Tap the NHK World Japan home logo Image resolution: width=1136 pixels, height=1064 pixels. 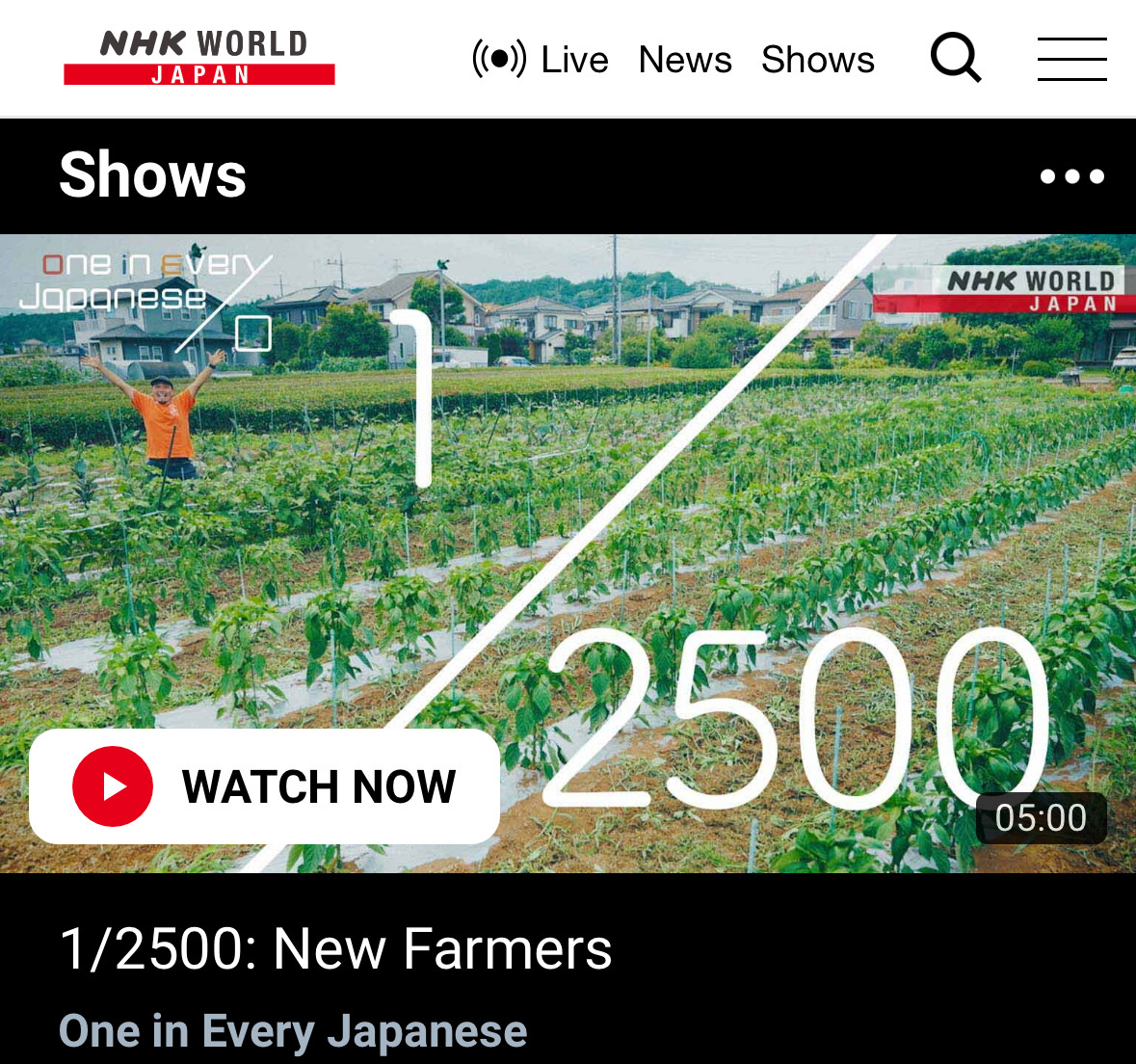(199, 59)
